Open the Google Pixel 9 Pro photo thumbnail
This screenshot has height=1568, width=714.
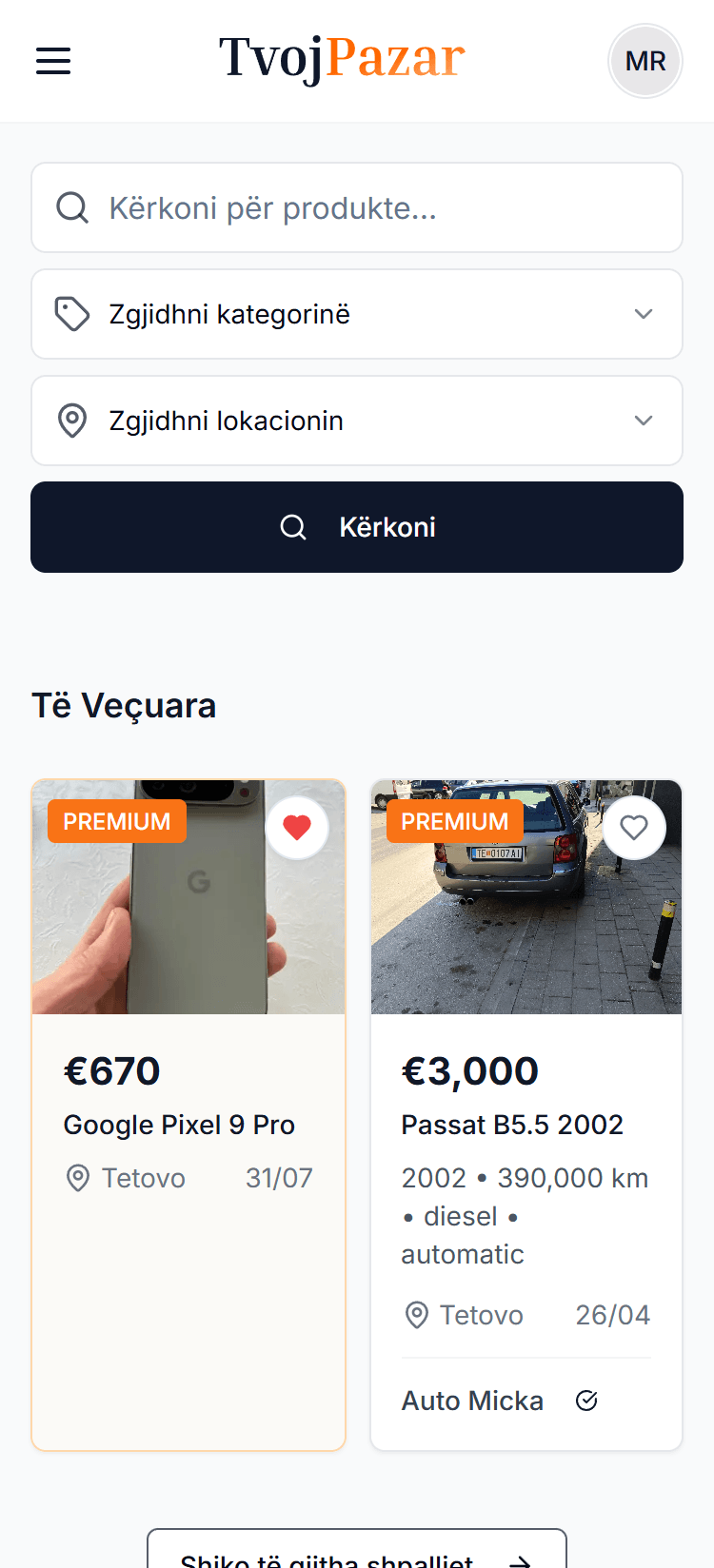pos(188,896)
